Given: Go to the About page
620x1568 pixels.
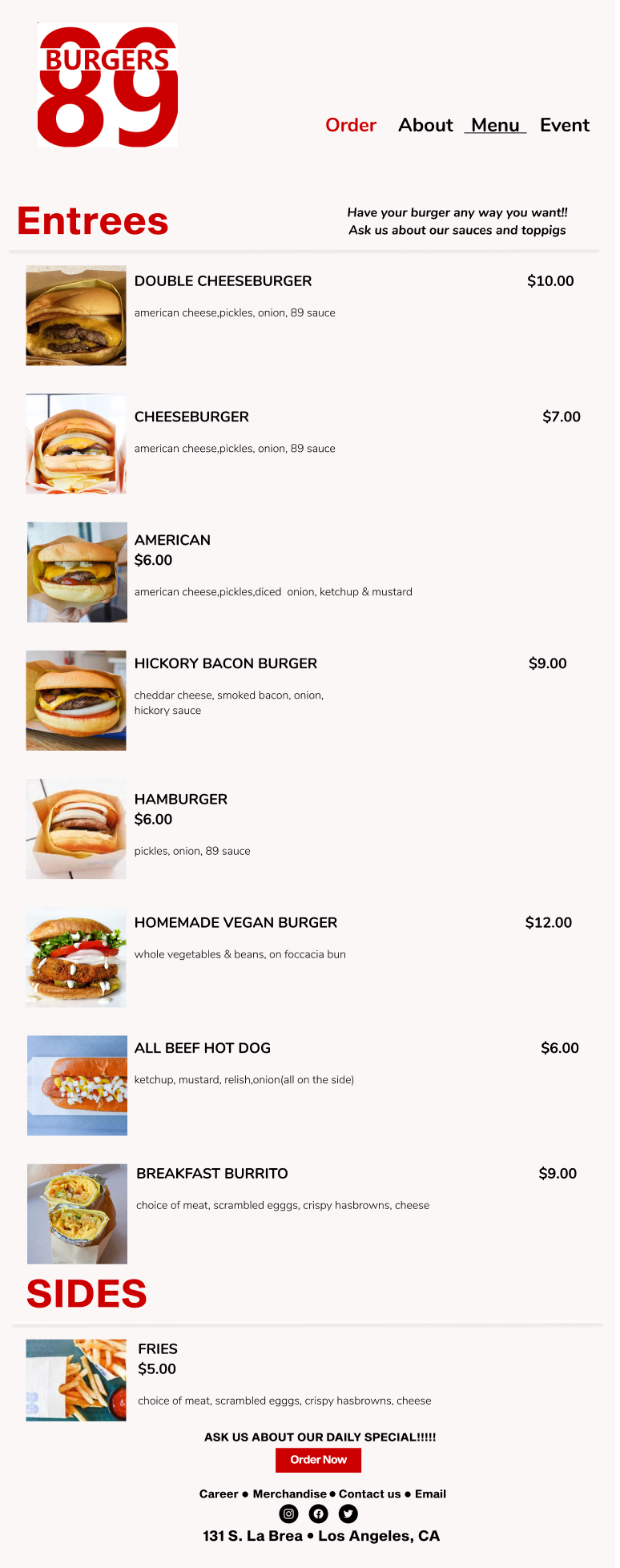Looking at the screenshot, I should pos(425,125).
